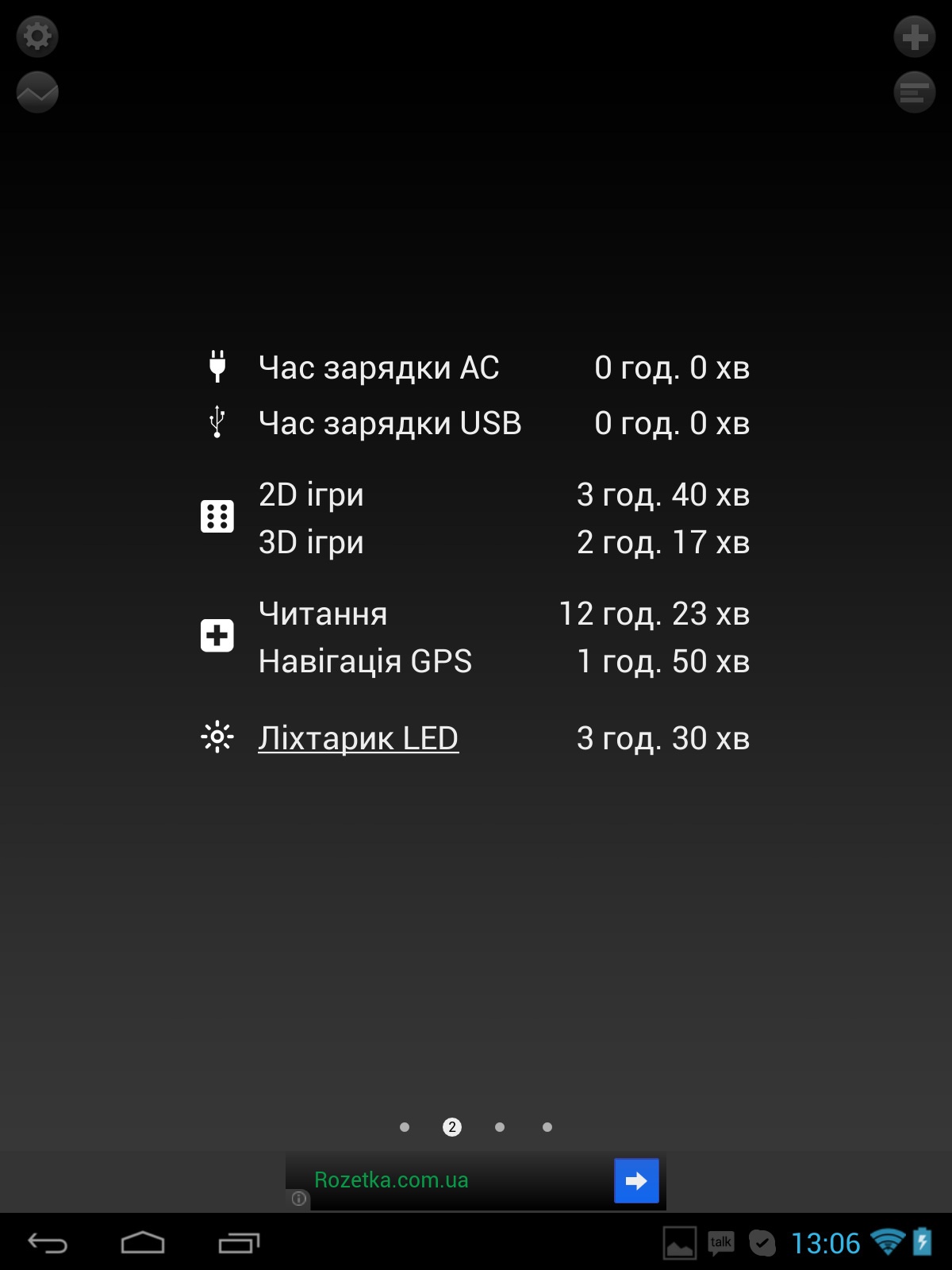Go to the third page dot
This screenshot has width=952, height=1270.
tap(500, 1127)
